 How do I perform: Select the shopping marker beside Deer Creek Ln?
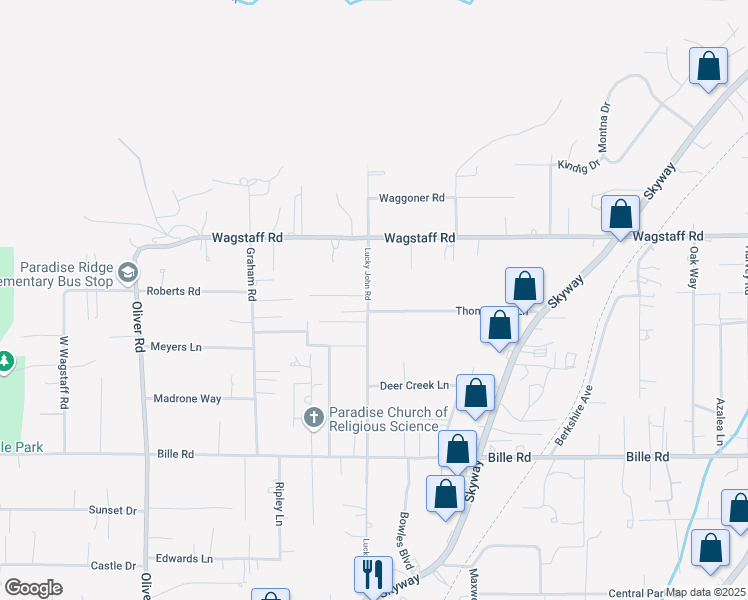pos(476,393)
